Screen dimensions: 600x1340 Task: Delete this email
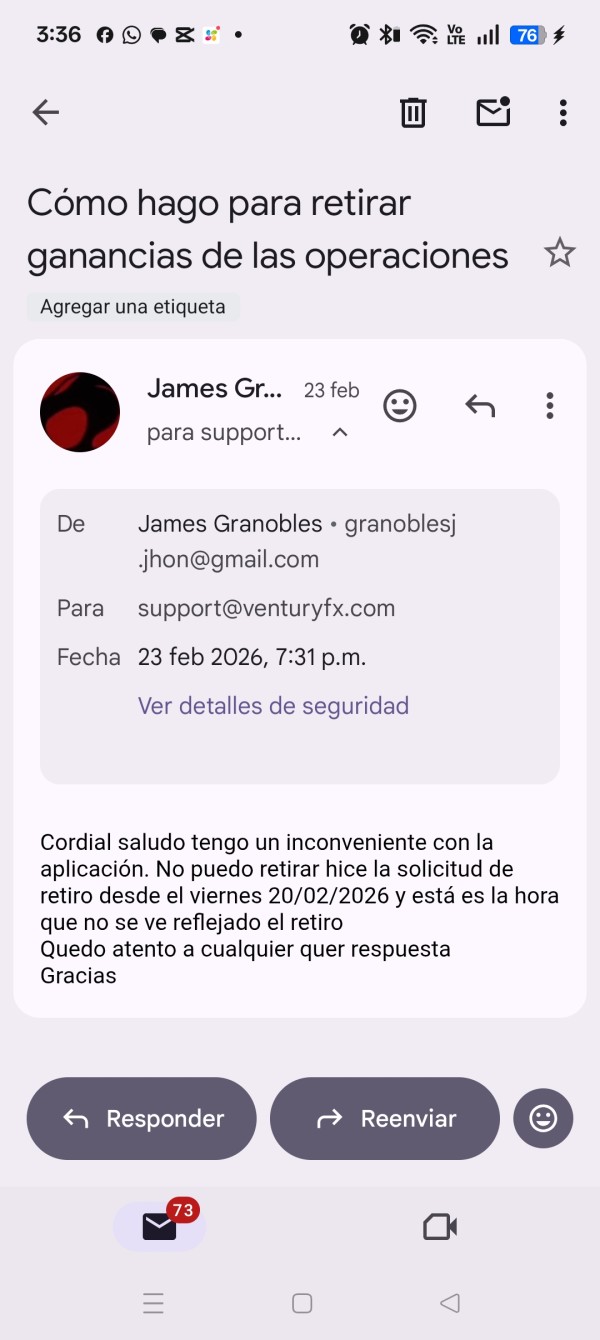(413, 113)
